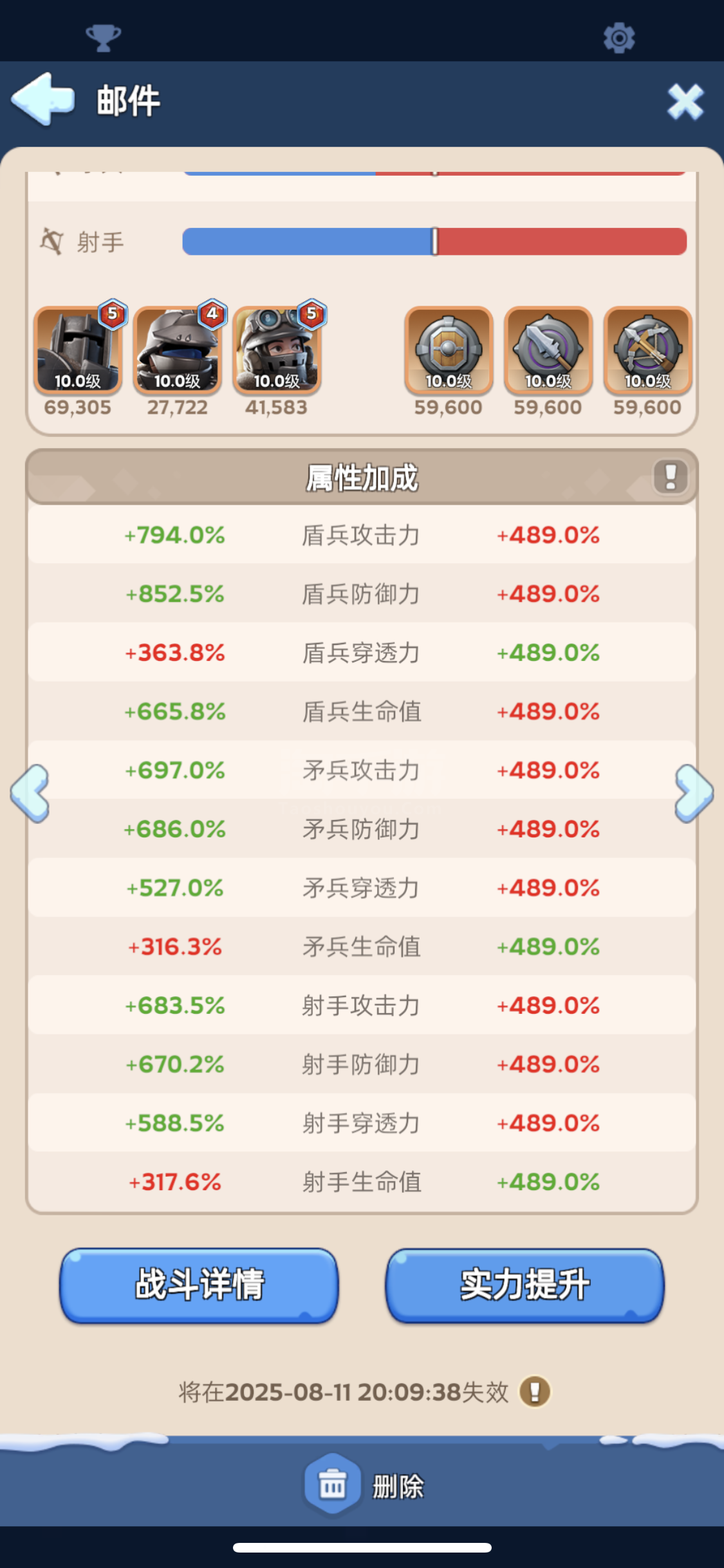Close the mail window with the X
Viewport: 724px width, 1568px height.
point(685,102)
